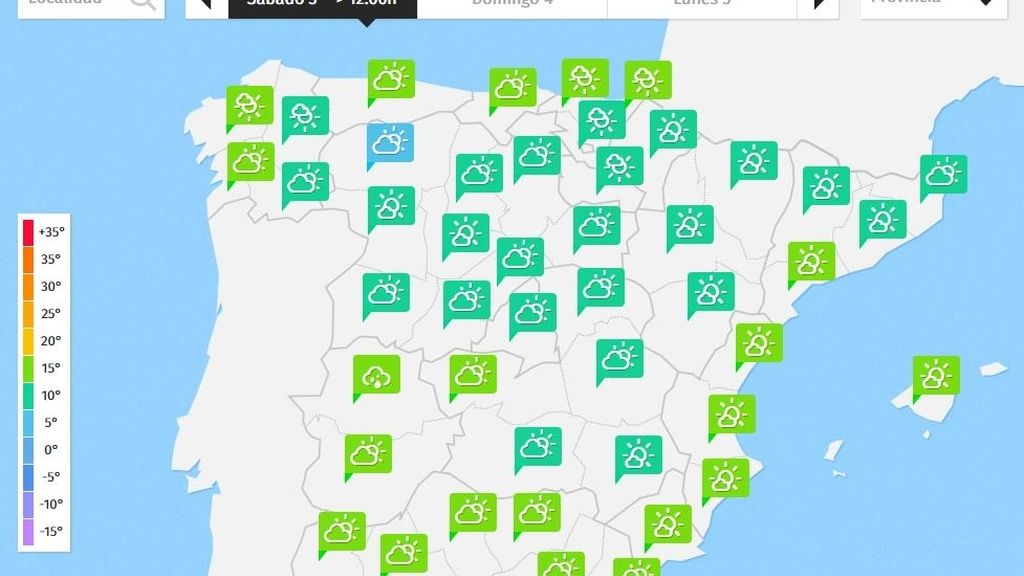The width and height of the screenshot is (1024, 576).
Task: Select the Domingo 4 tab
Action: pos(511,5)
